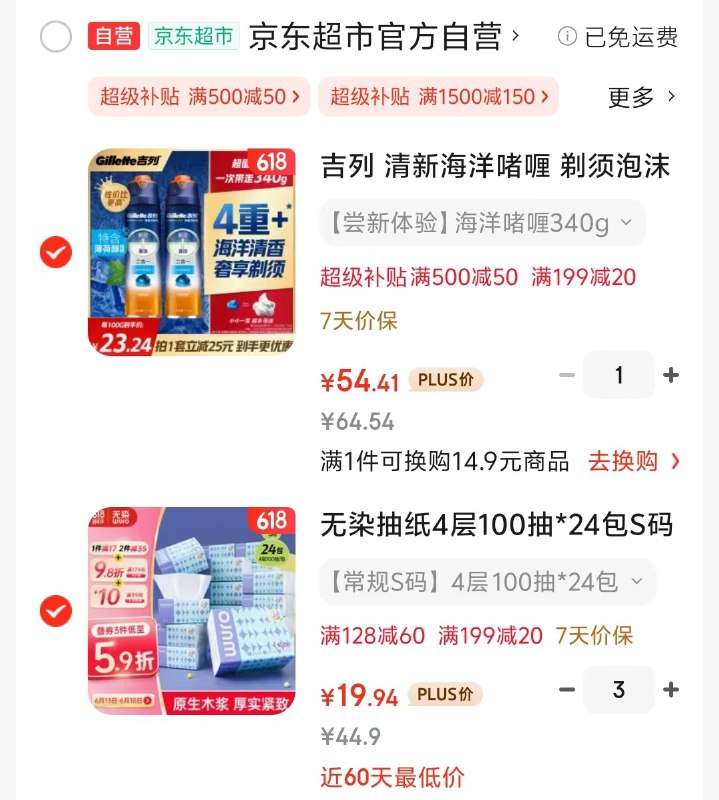Change the 4层100抽*24包 specification

[487, 582]
